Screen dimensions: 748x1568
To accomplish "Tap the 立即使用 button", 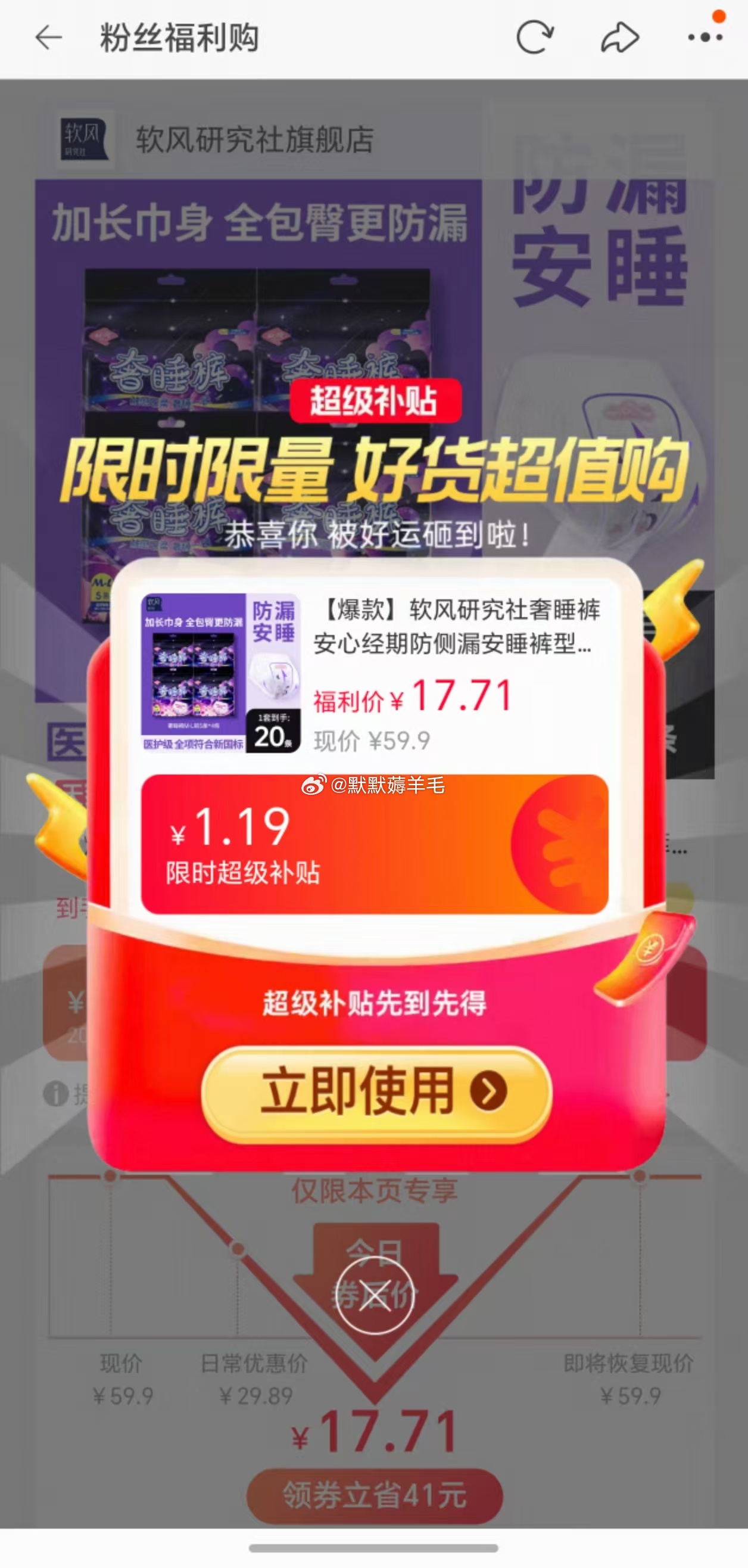I will coord(376,1091).
